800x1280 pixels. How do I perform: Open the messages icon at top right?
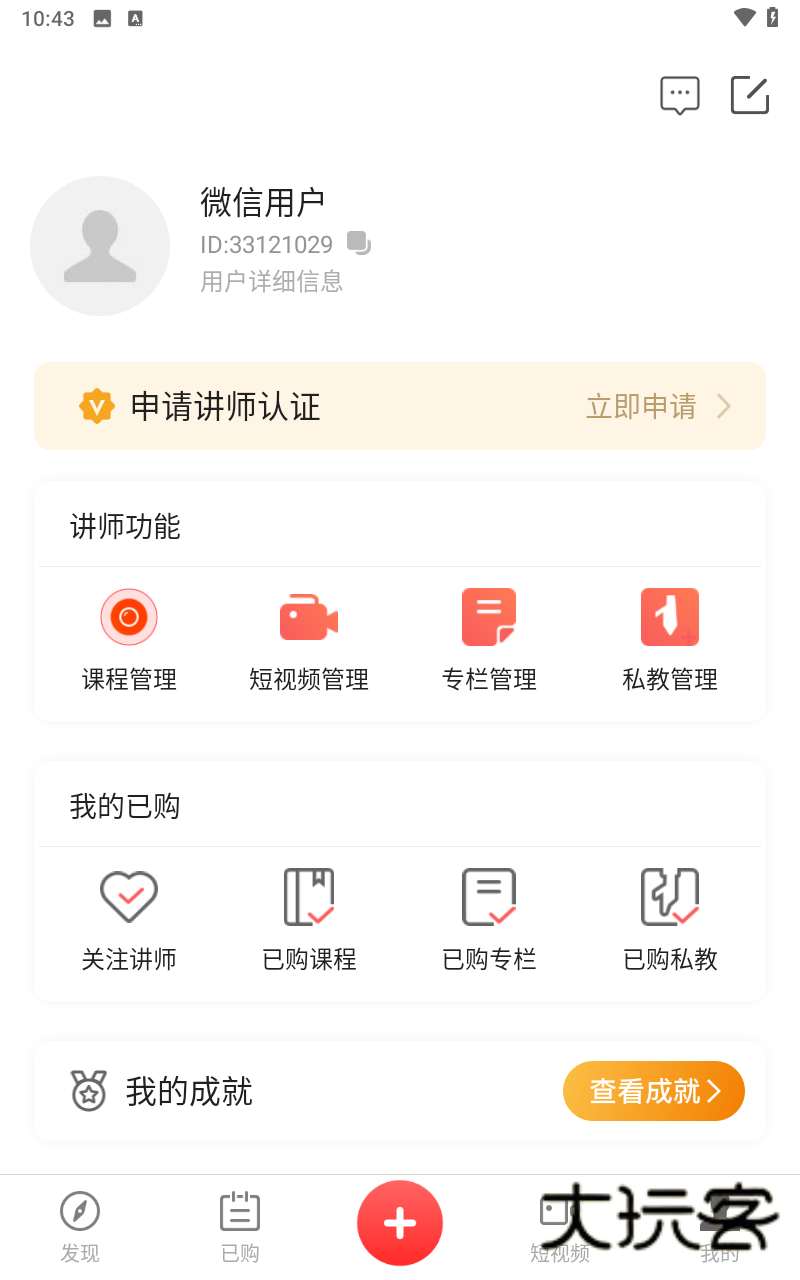679,95
